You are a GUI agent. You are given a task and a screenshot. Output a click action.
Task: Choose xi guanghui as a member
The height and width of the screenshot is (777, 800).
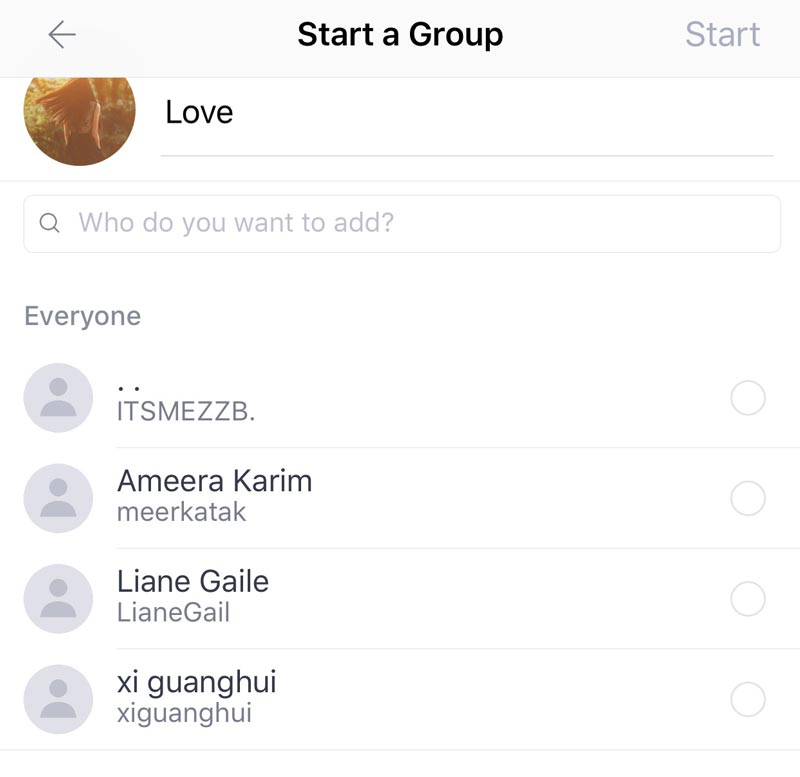748,699
